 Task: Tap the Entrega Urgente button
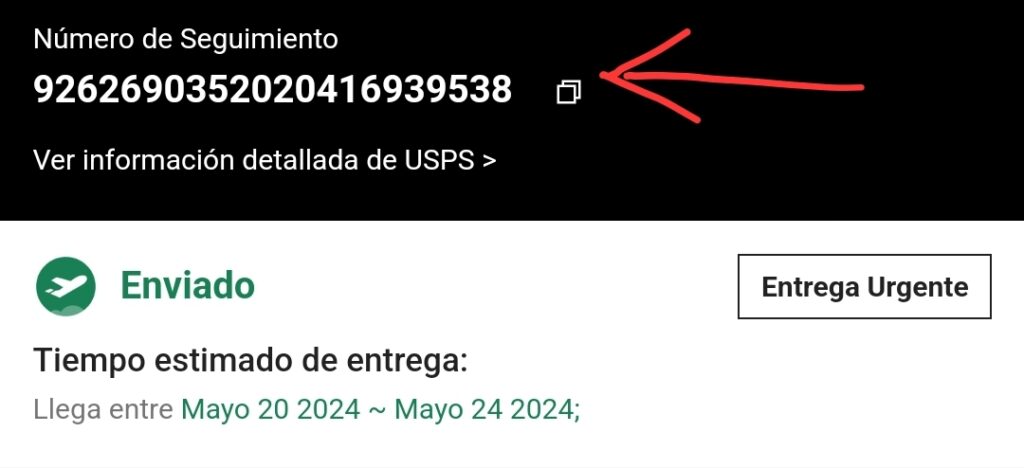tap(864, 287)
